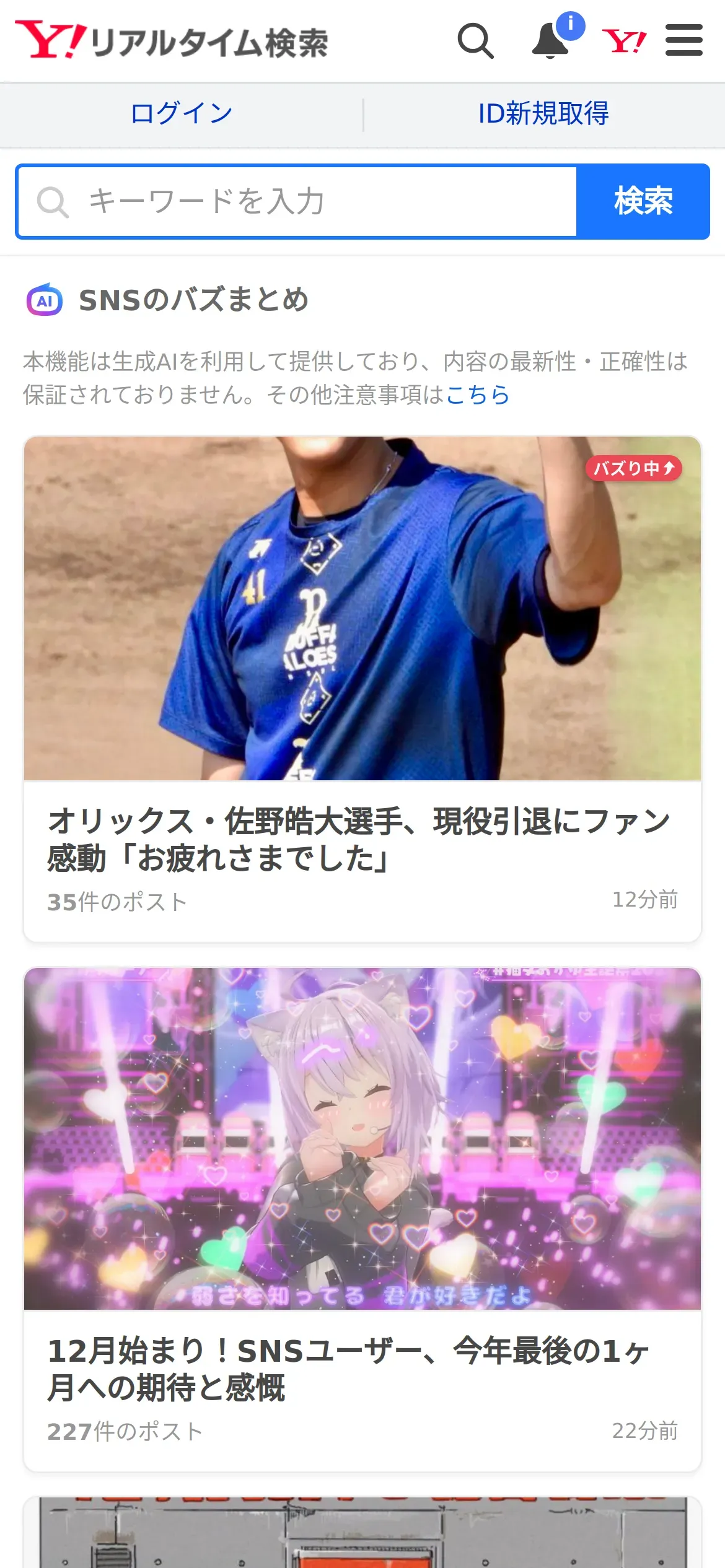Tap the Yahoo! リアルタイム検索 logo
Viewport: 725px width, 1568px height.
click(x=172, y=41)
